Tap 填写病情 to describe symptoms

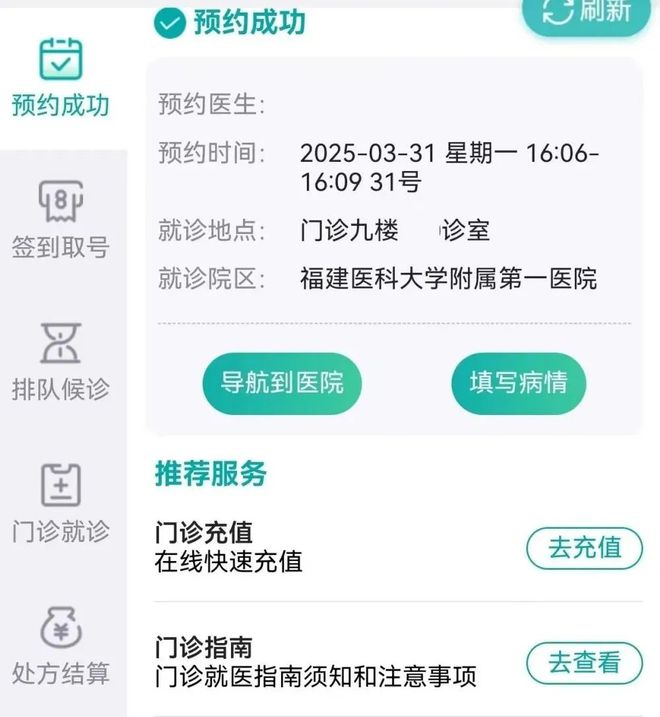pyautogui.click(x=517, y=383)
